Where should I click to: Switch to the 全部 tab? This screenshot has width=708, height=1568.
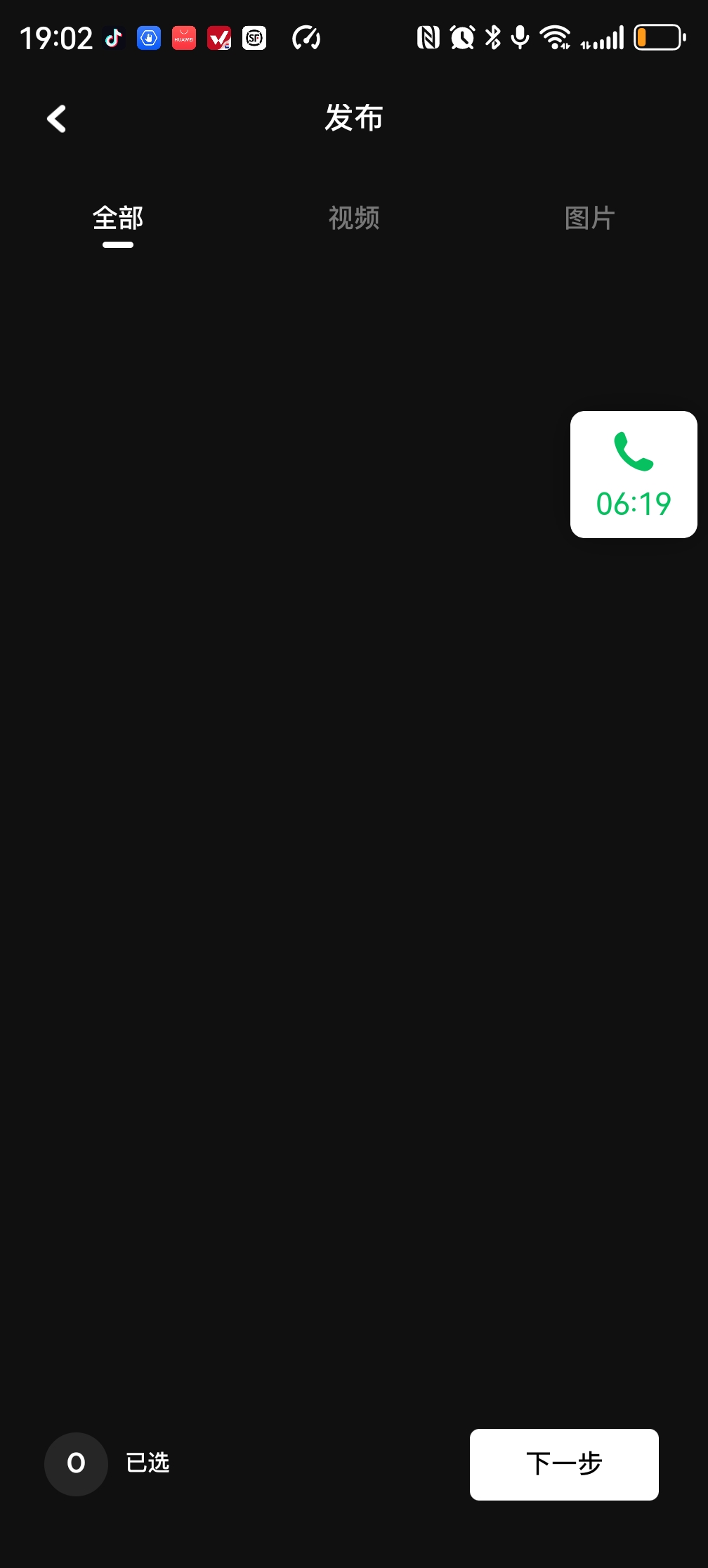coord(118,218)
